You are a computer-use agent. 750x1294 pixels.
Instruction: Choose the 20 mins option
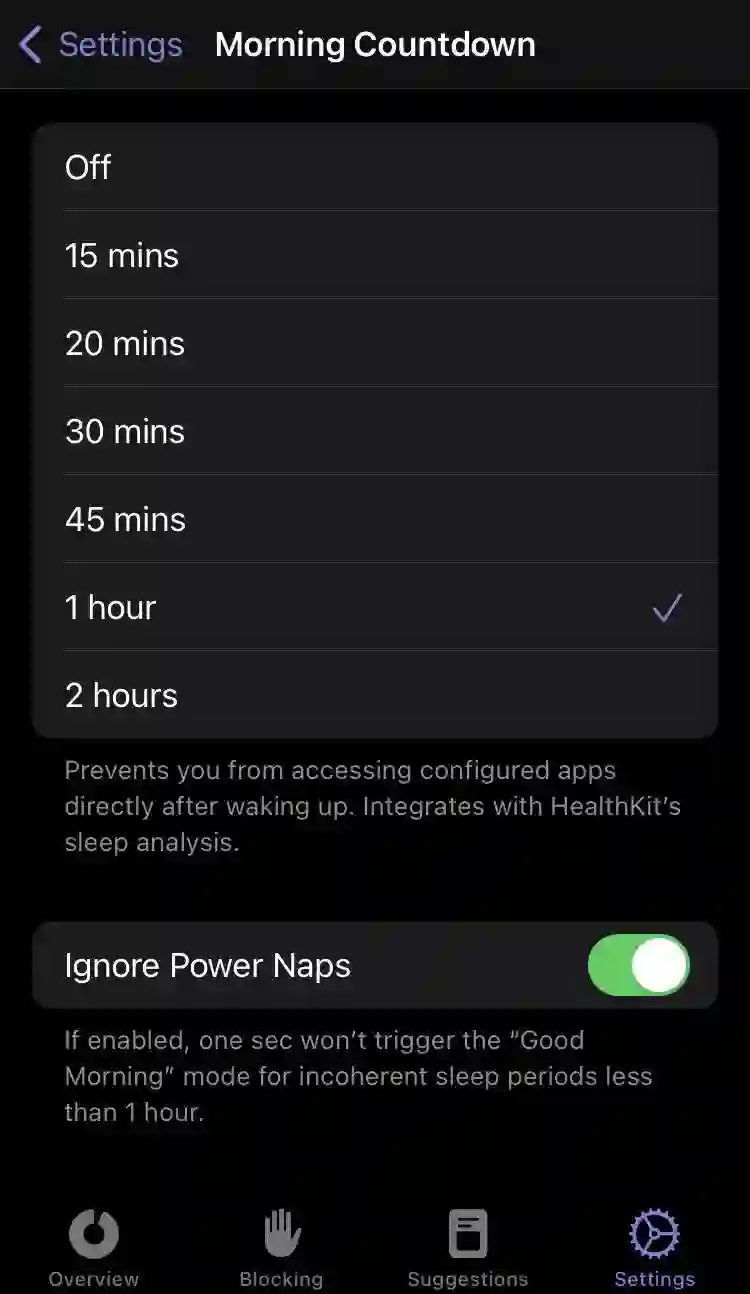point(375,343)
